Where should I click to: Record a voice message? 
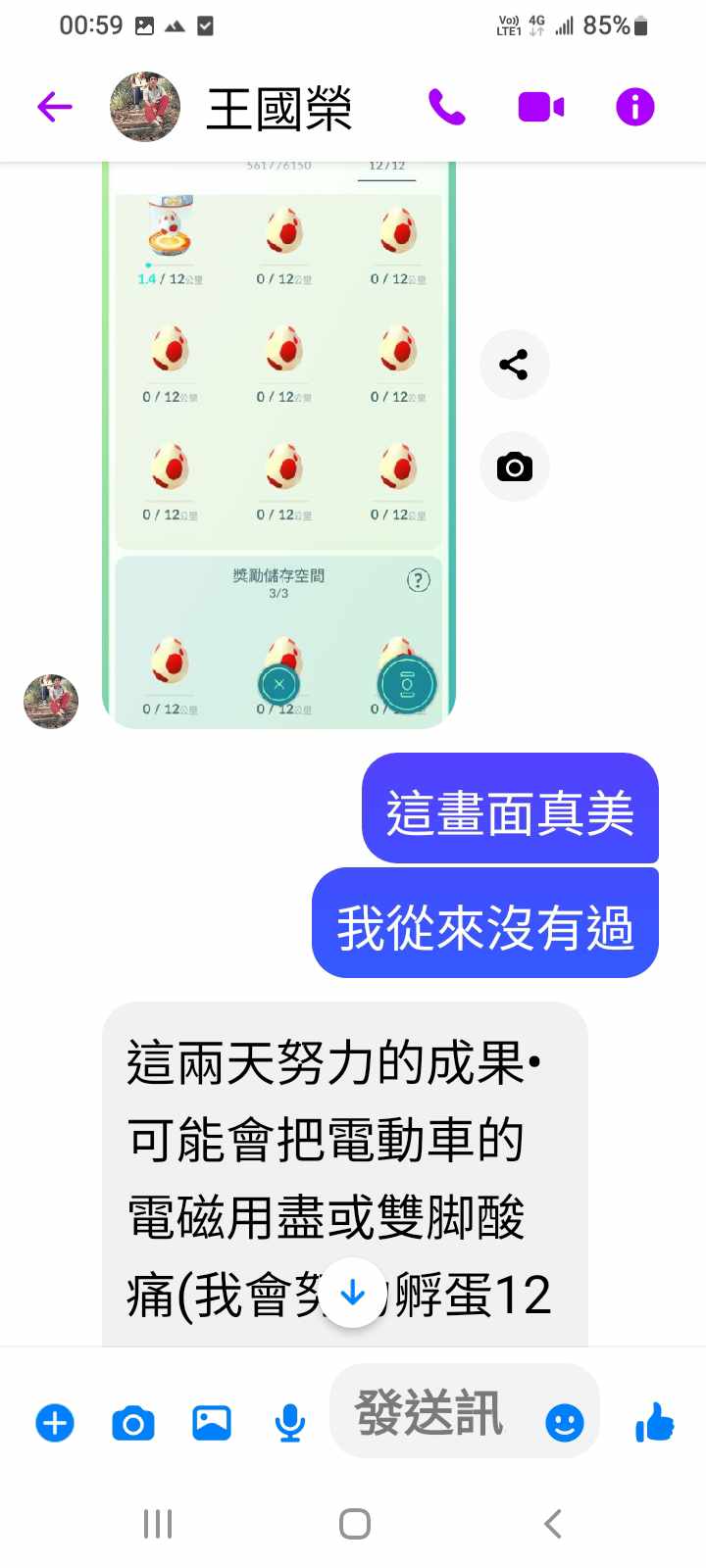coord(289,1422)
